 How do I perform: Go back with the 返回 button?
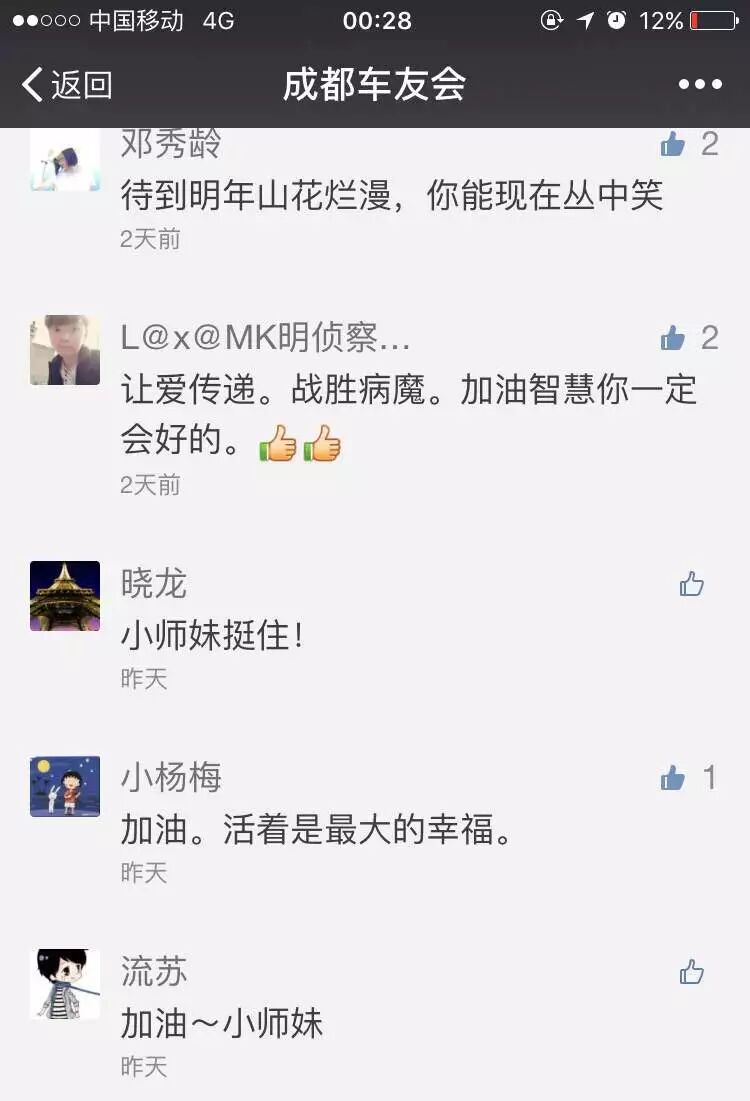67,85
